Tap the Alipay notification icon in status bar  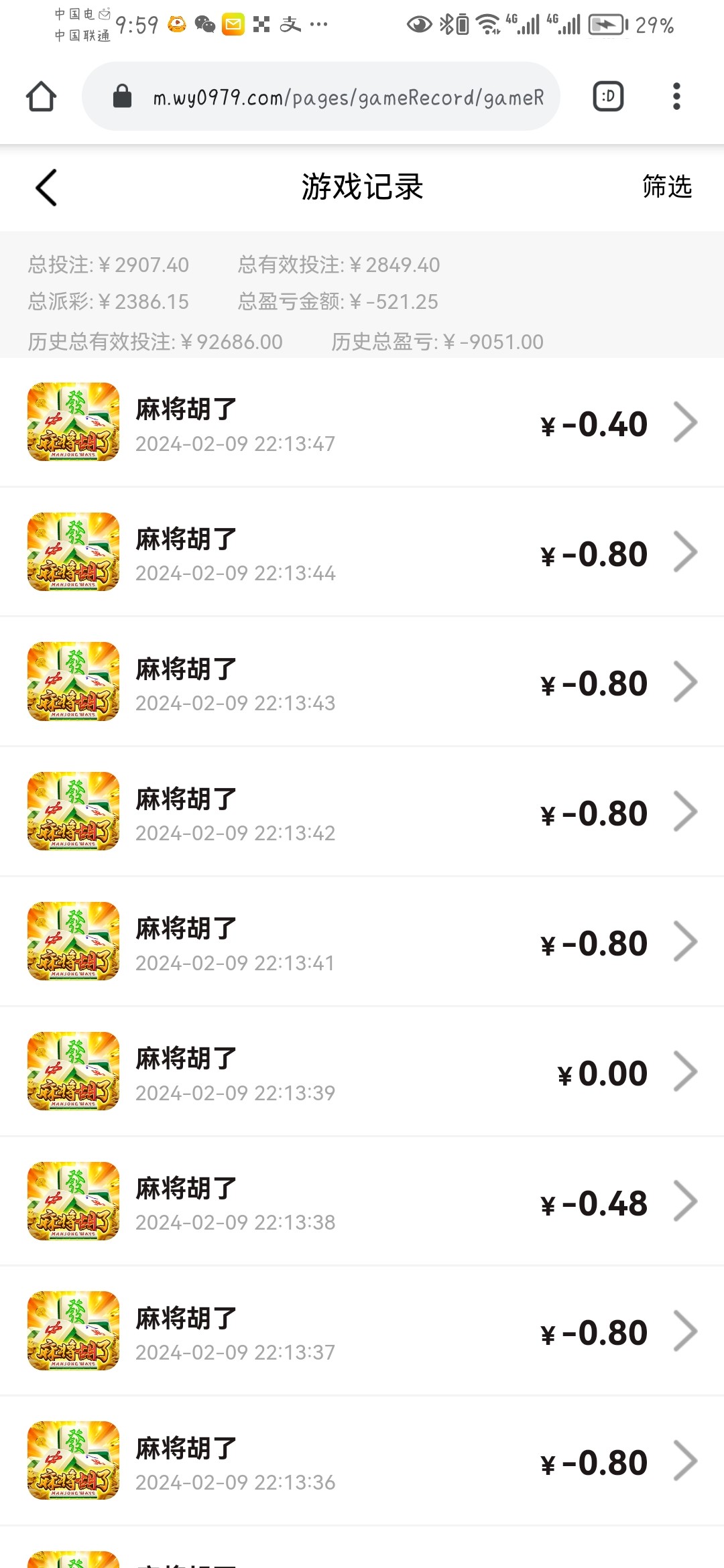pyautogui.click(x=290, y=25)
